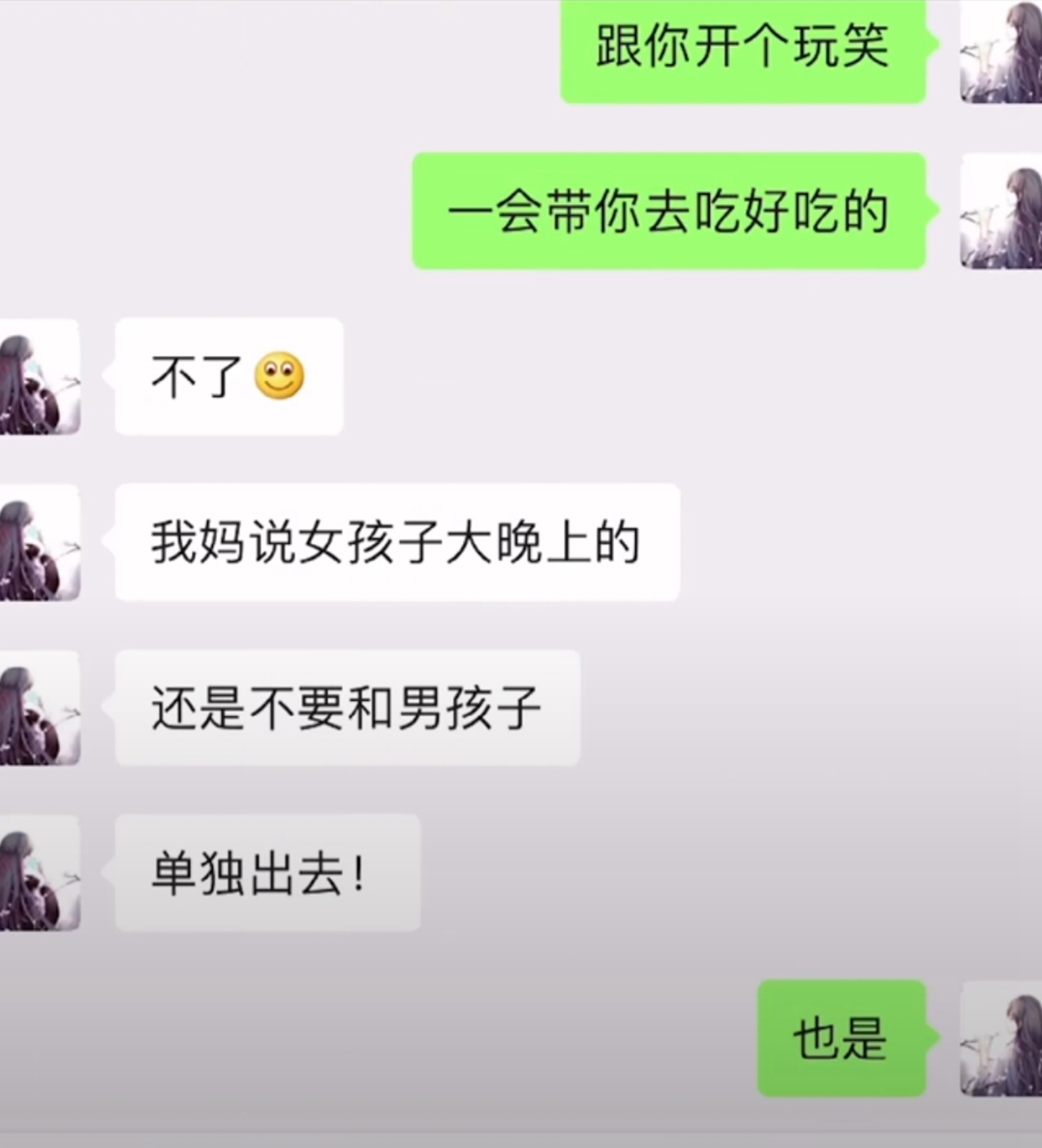Tap the avatar next to '一会带你去吃好吃的'
The height and width of the screenshot is (1148, 1042).
(x=1001, y=212)
